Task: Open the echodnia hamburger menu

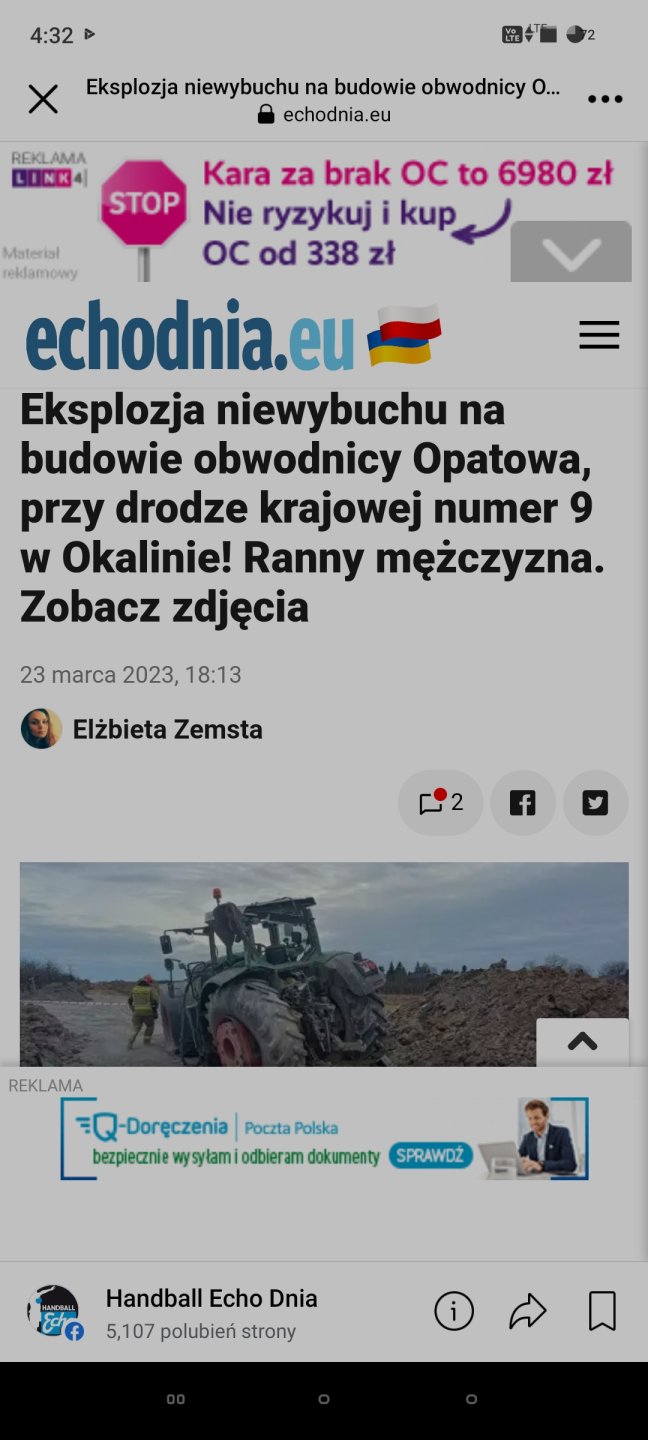Action: pos(599,335)
